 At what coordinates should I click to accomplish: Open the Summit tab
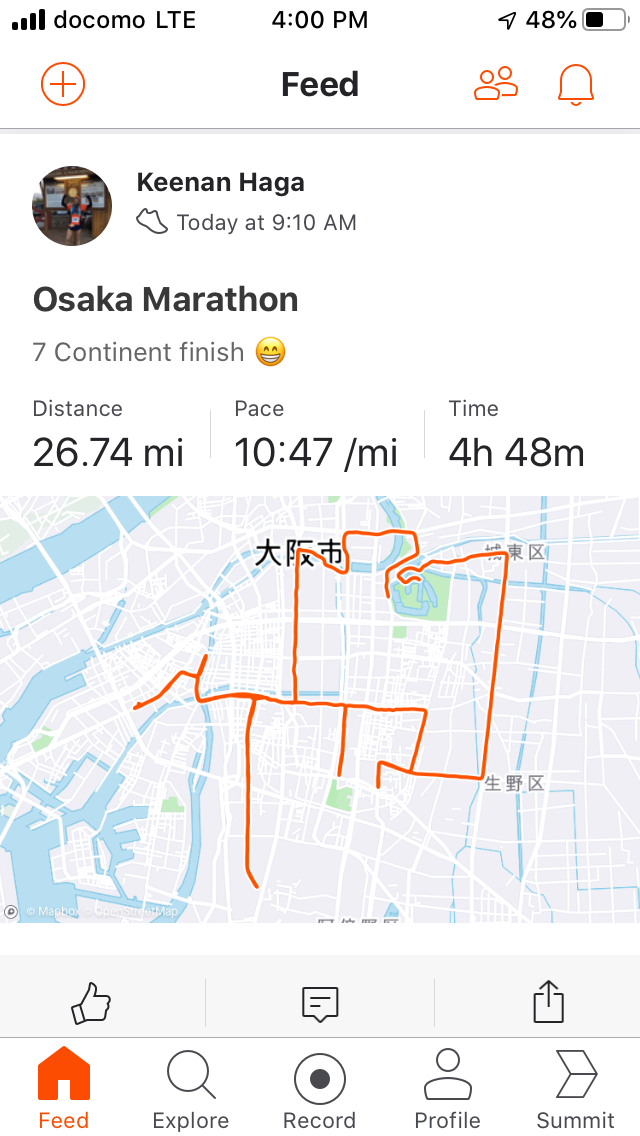click(x=575, y=1088)
